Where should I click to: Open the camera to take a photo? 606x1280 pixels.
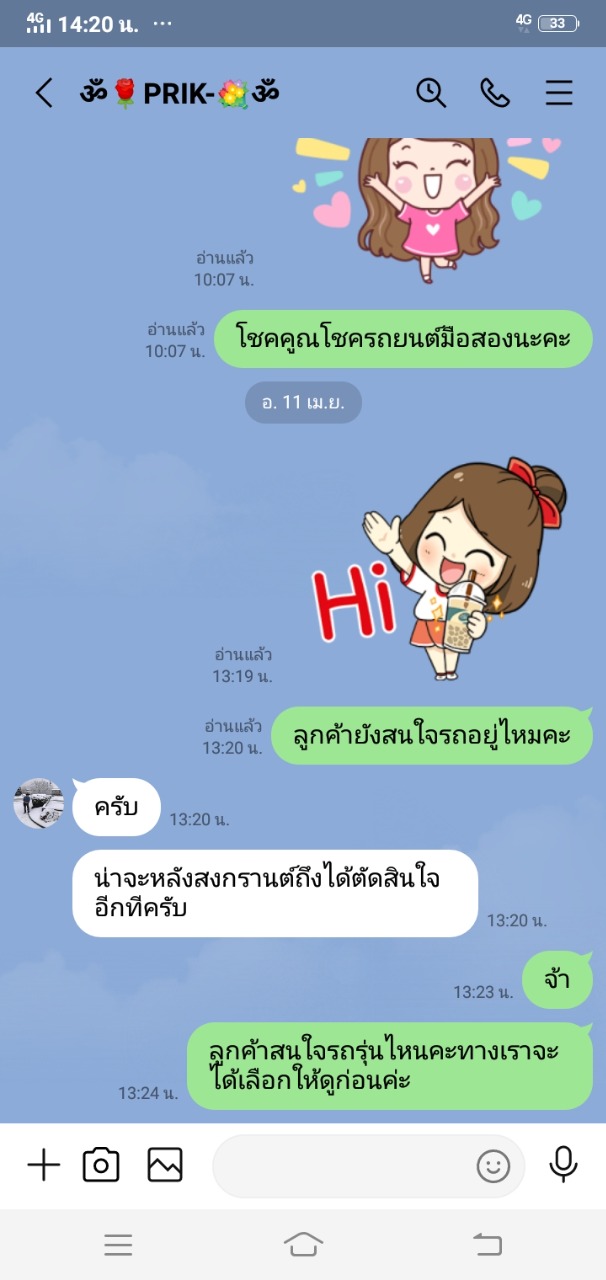click(101, 1165)
